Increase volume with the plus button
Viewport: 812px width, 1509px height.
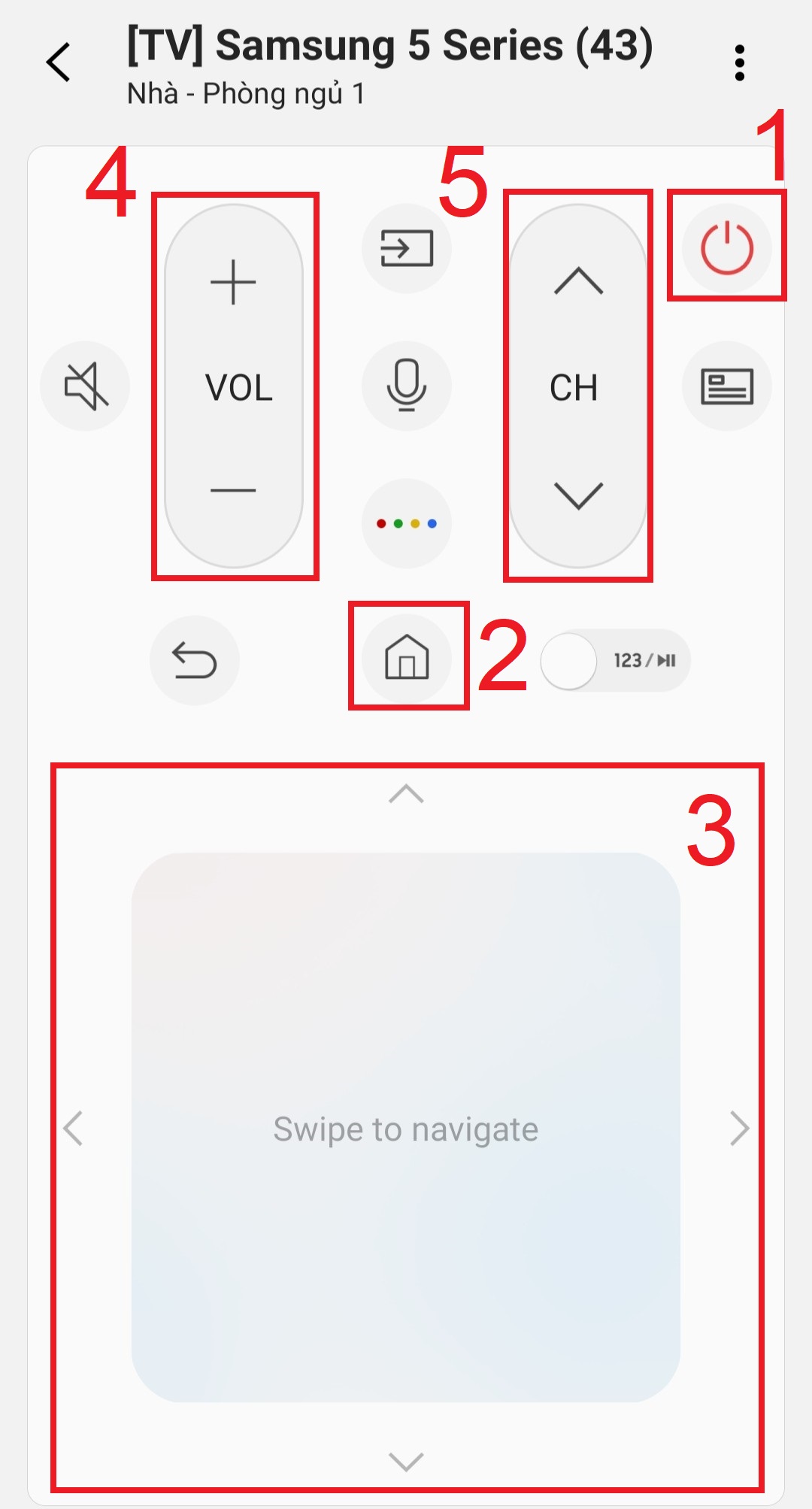[x=233, y=282]
